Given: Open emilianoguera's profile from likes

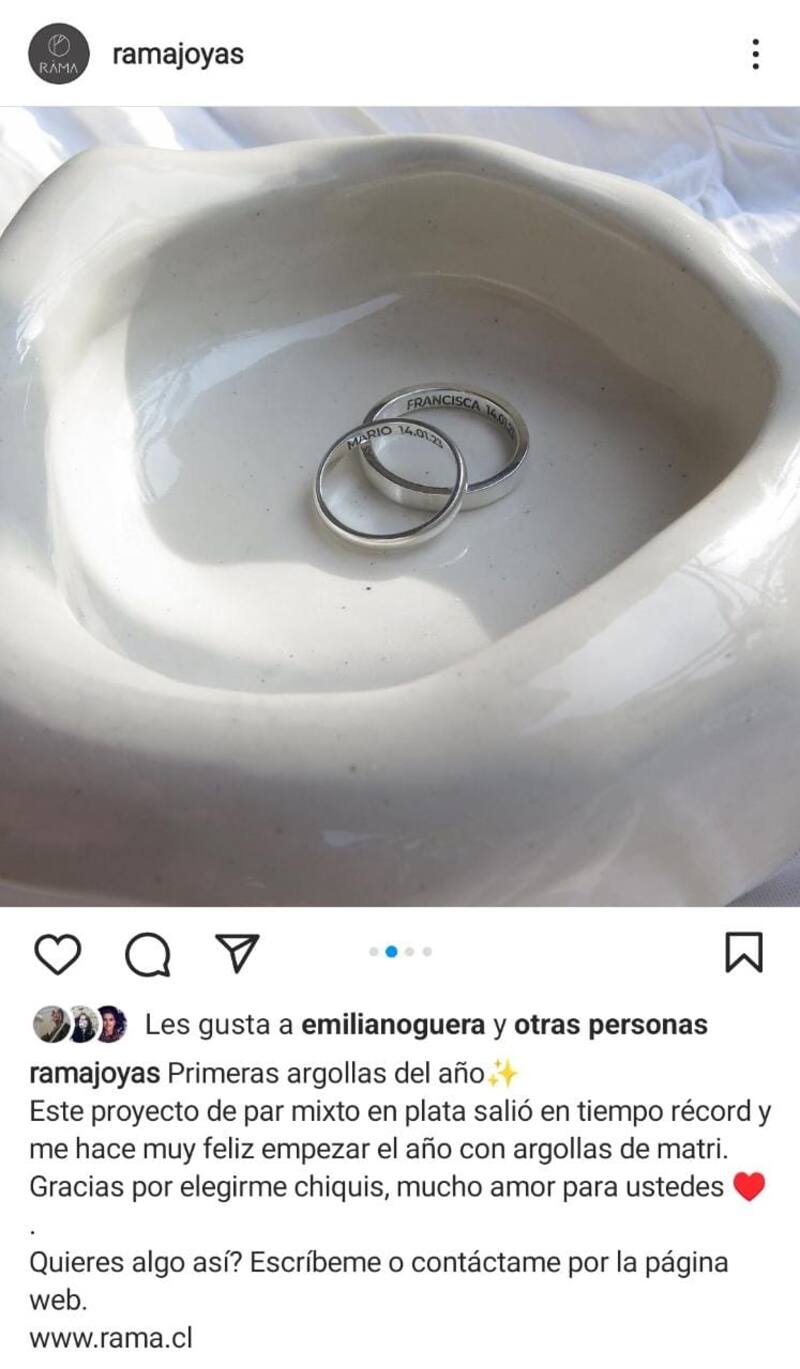Looking at the screenshot, I should (394, 1025).
